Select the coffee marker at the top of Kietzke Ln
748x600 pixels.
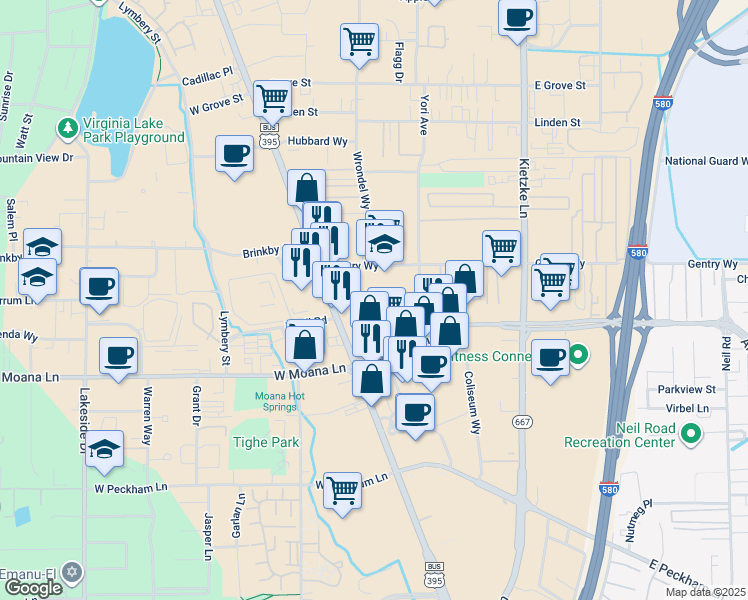pyautogui.click(x=518, y=19)
